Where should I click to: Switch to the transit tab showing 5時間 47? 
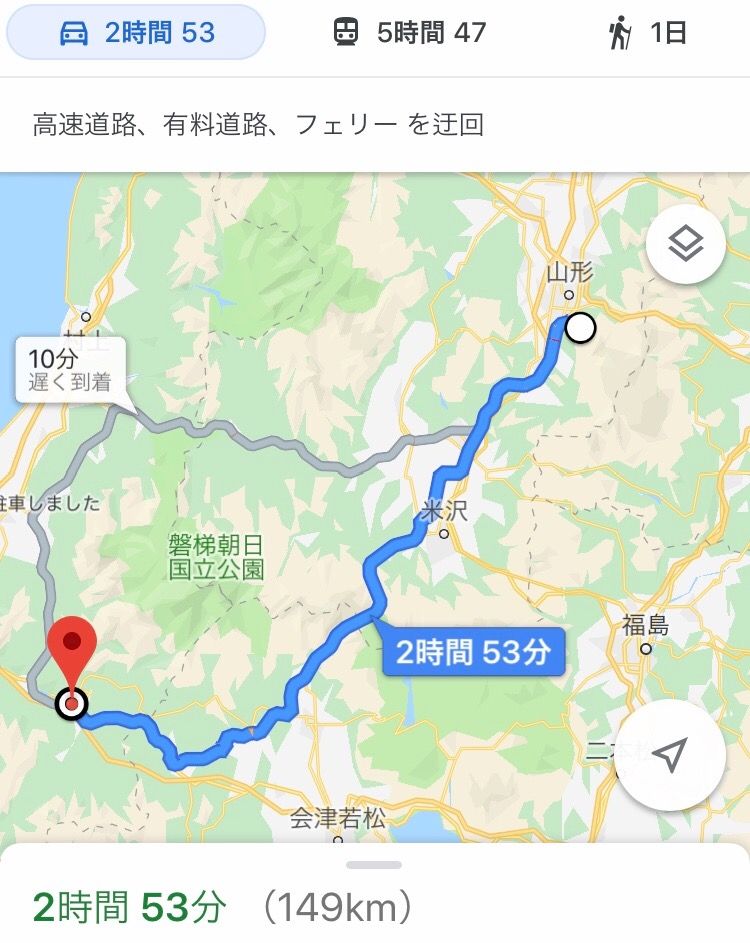click(410, 33)
